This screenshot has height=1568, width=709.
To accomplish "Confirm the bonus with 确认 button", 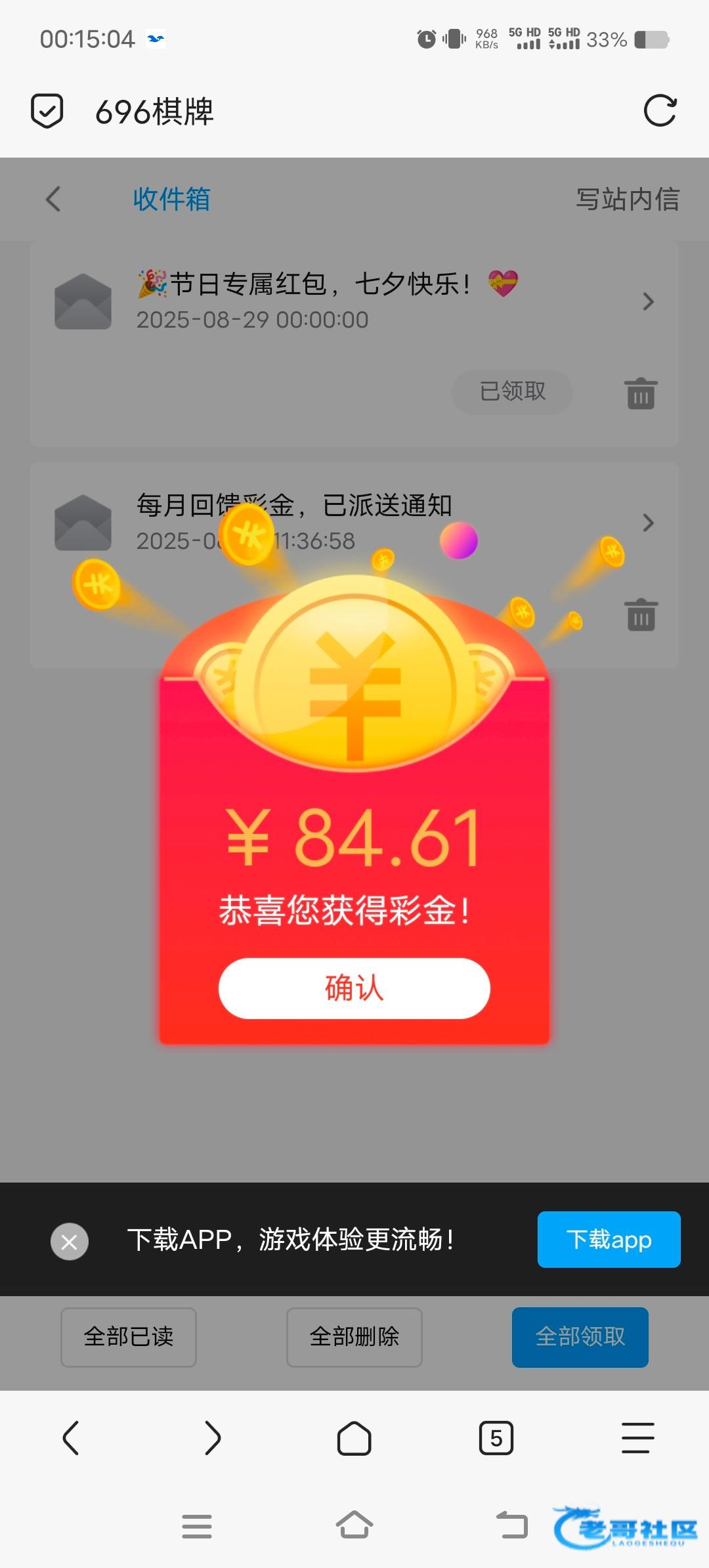I will click(x=354, y=988).
